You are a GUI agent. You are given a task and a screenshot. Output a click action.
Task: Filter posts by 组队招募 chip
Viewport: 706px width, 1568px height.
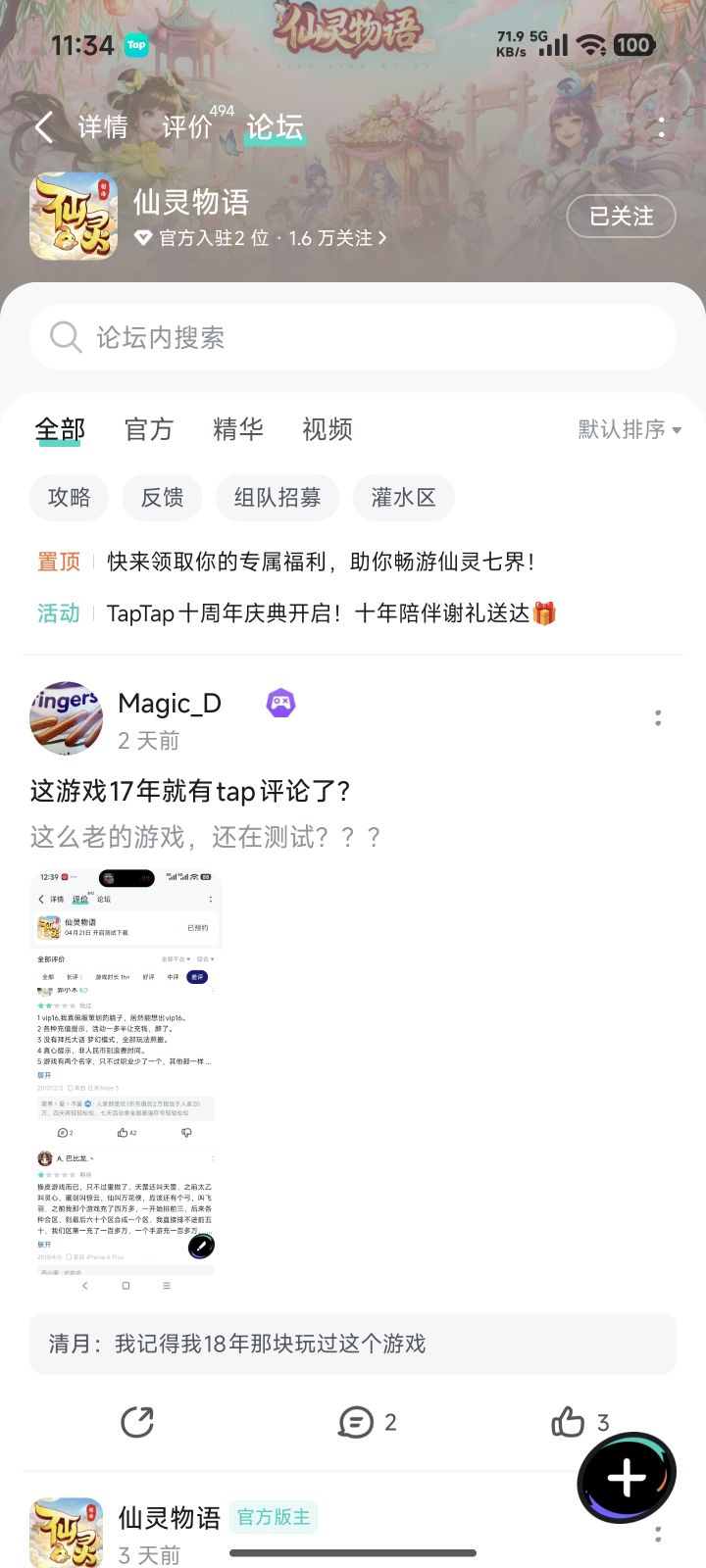pos(277,498)
